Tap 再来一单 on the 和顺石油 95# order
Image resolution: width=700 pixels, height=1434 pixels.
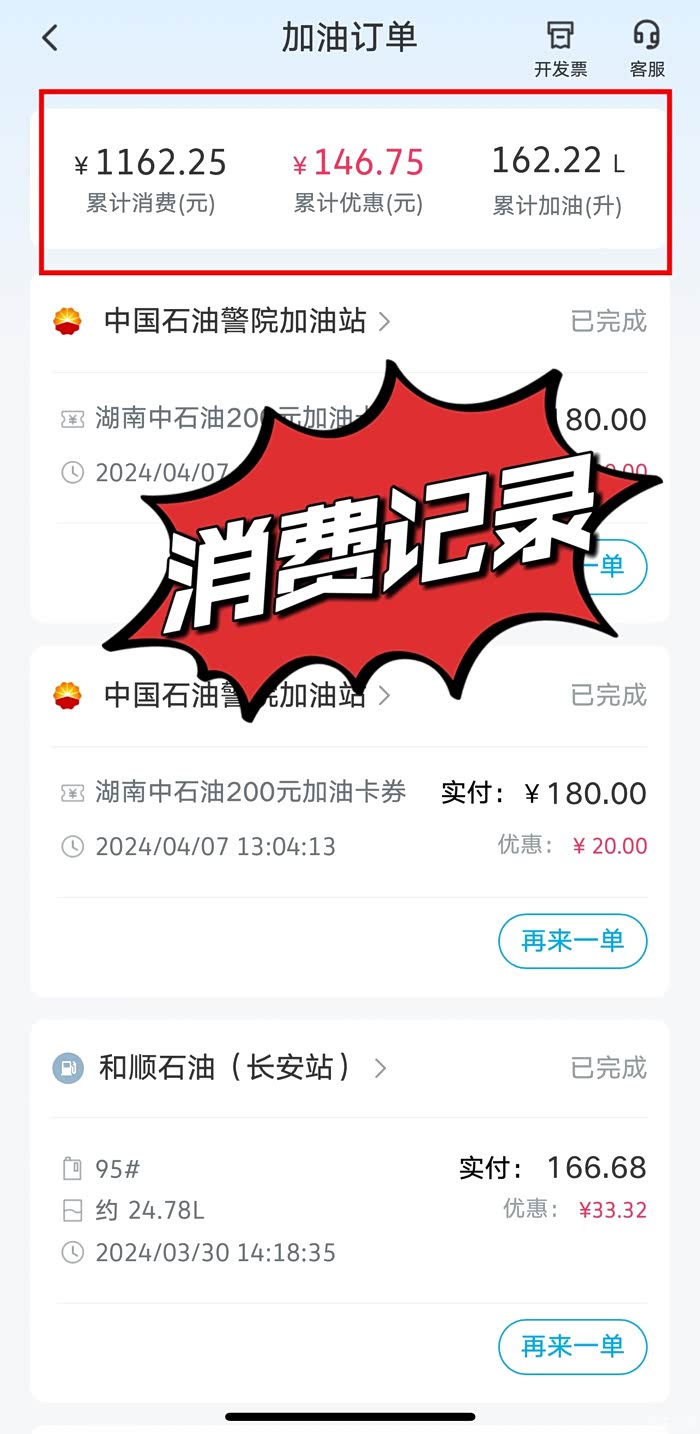(573, 1346)
